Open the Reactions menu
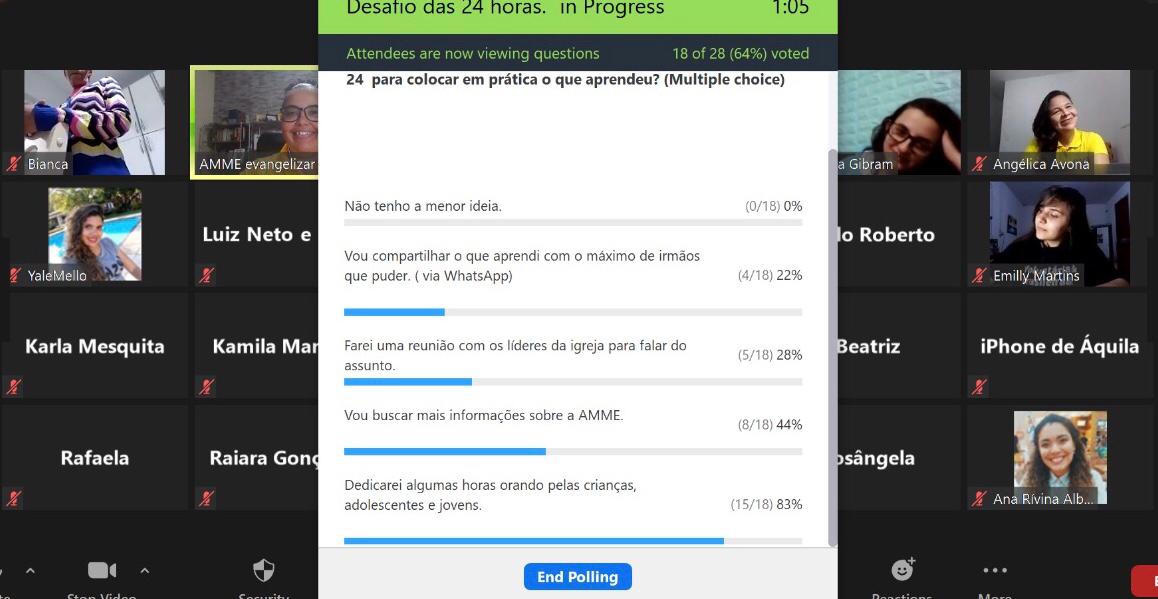 pyautogui.click(x=902, y=571)
